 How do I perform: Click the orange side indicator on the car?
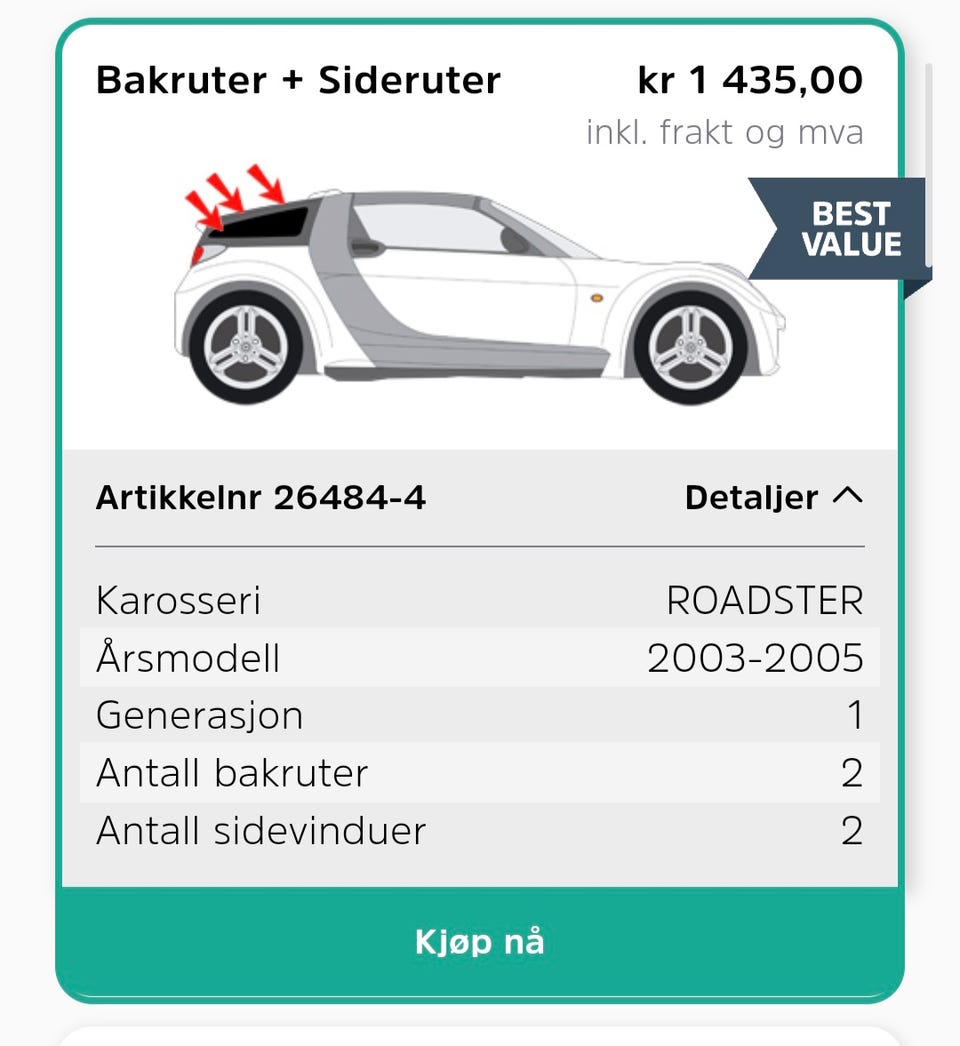click(x=597, y=297)
